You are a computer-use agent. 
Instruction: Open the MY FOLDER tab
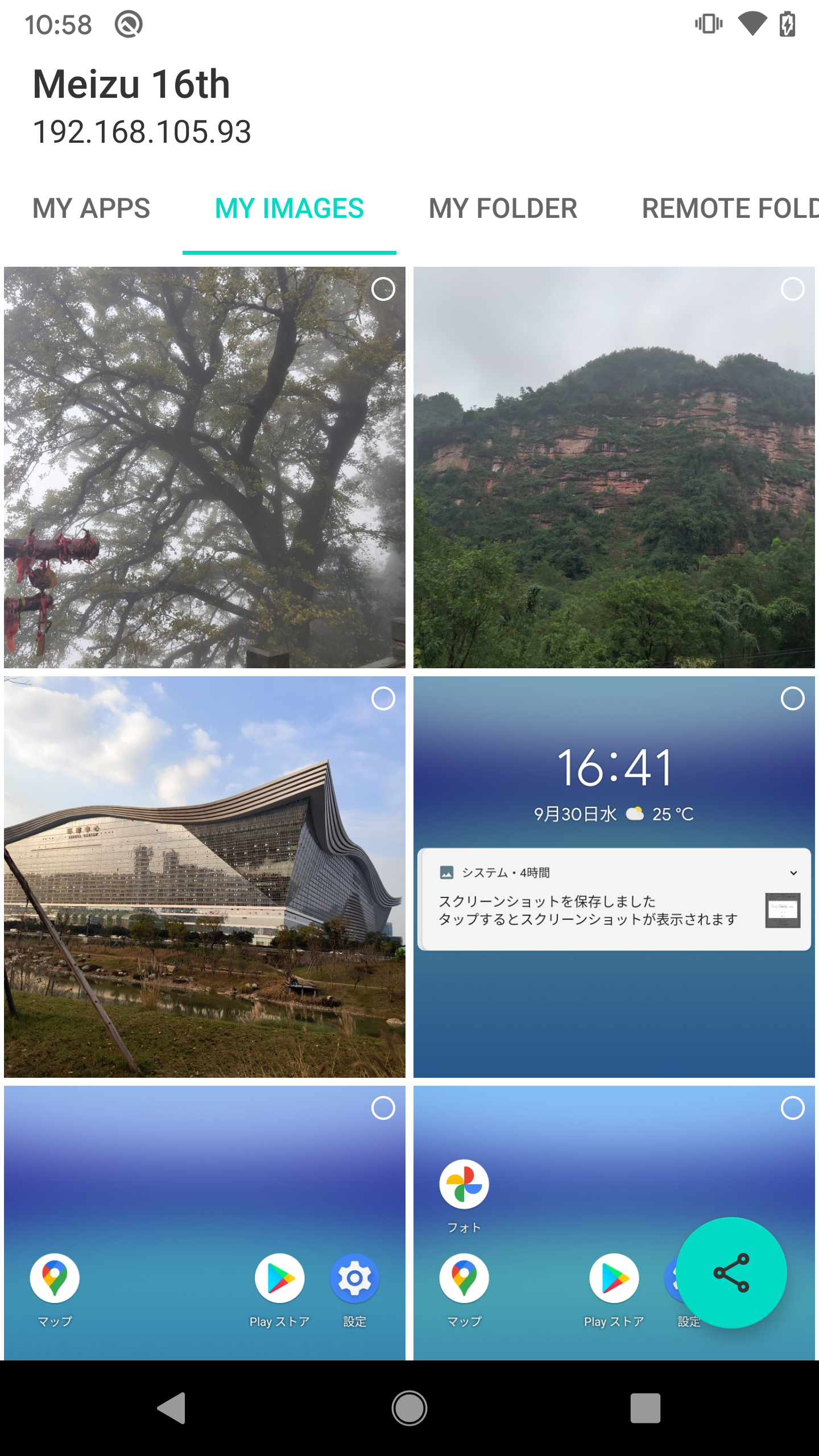pos(503,208)
